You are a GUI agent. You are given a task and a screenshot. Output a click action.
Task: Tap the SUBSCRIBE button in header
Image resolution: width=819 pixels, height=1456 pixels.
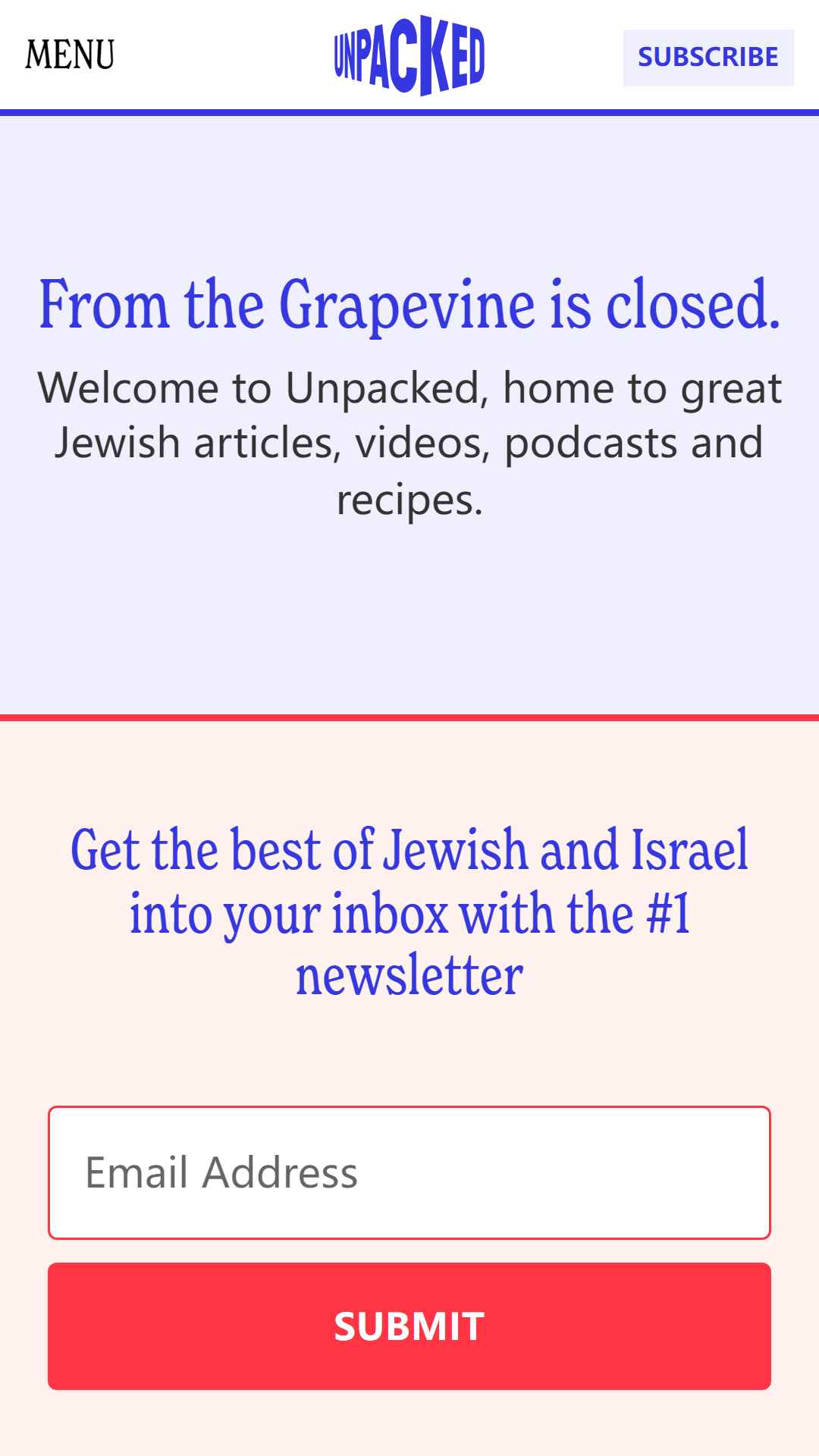[708, 58]
